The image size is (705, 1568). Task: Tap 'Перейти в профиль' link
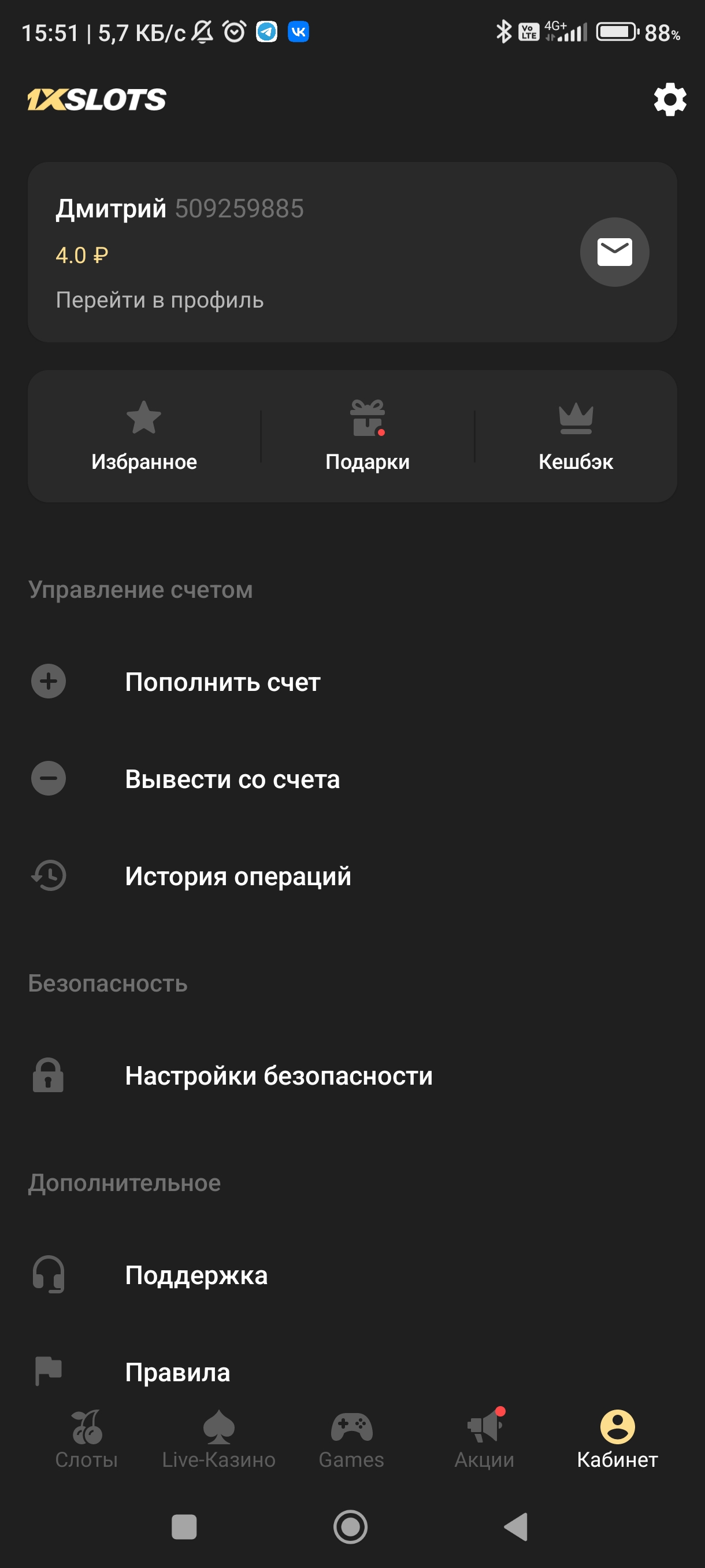click(x=159, y=300)
